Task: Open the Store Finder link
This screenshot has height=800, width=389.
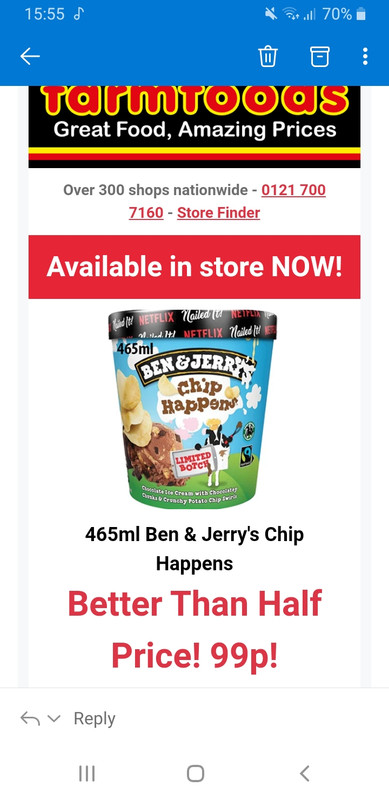Action: pyautogui.click(x=218, y=213)
